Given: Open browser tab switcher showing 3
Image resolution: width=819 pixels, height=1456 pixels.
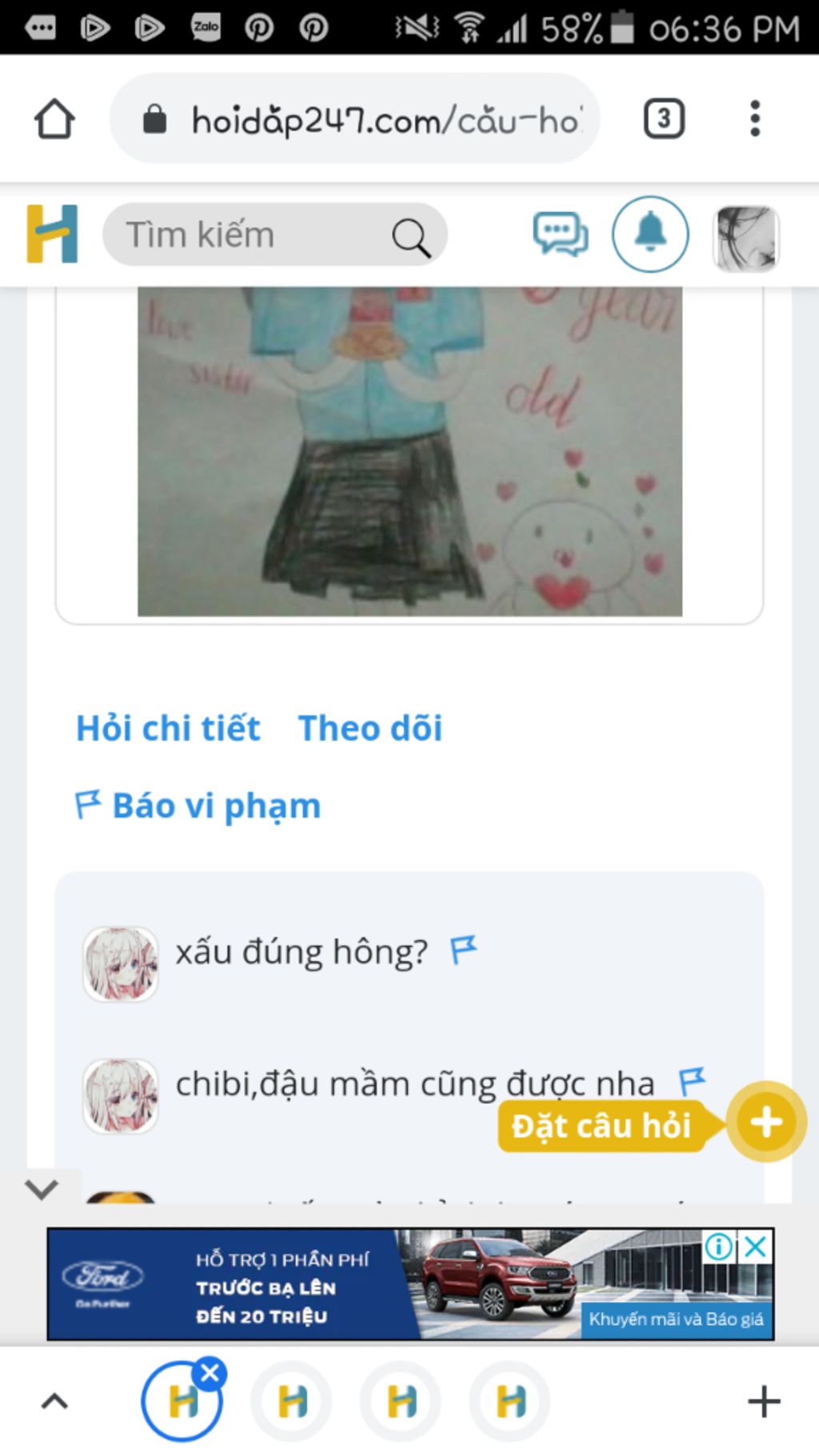Looking at the screenshot, I should click(663, 117).
